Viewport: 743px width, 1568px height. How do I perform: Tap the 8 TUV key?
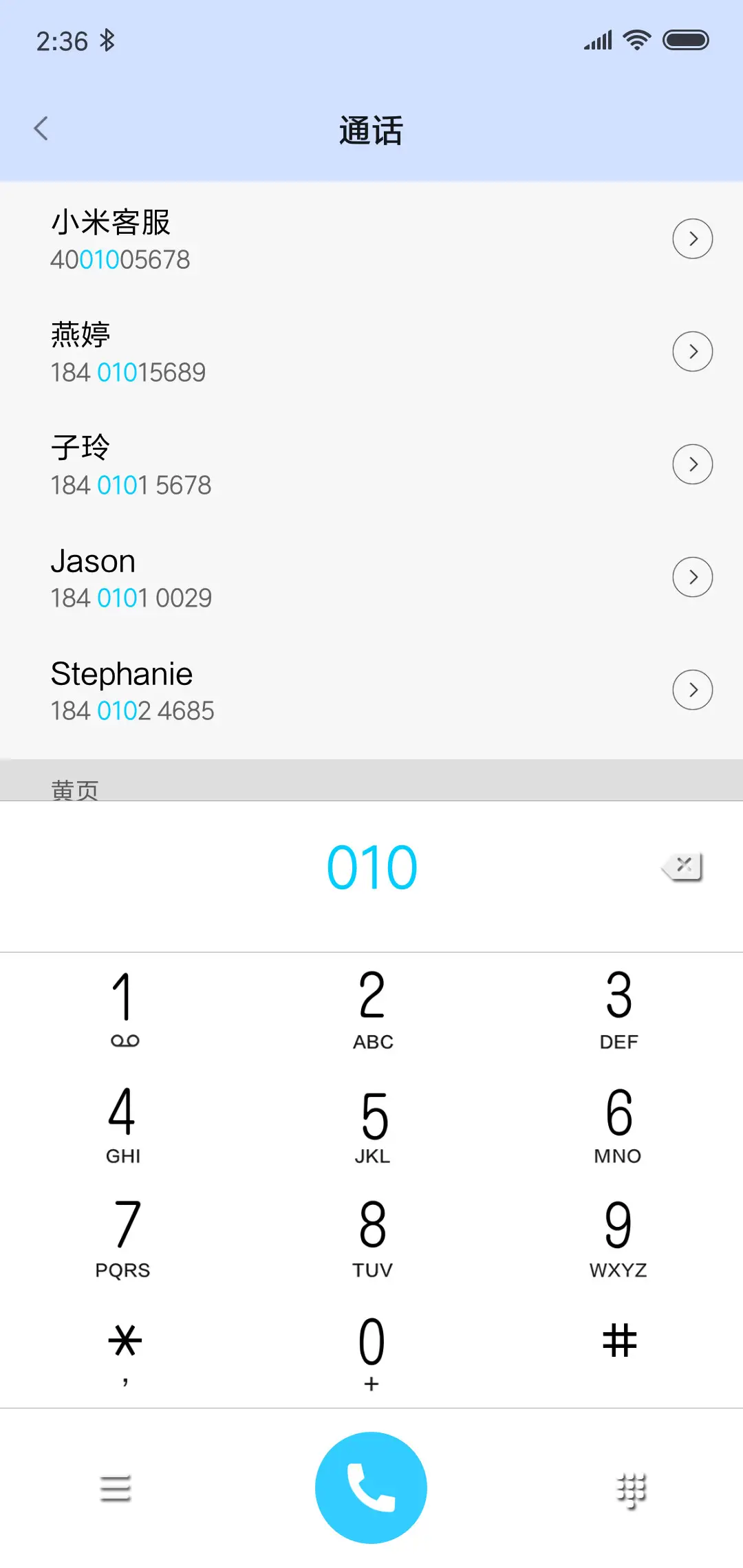point(372,1238)
